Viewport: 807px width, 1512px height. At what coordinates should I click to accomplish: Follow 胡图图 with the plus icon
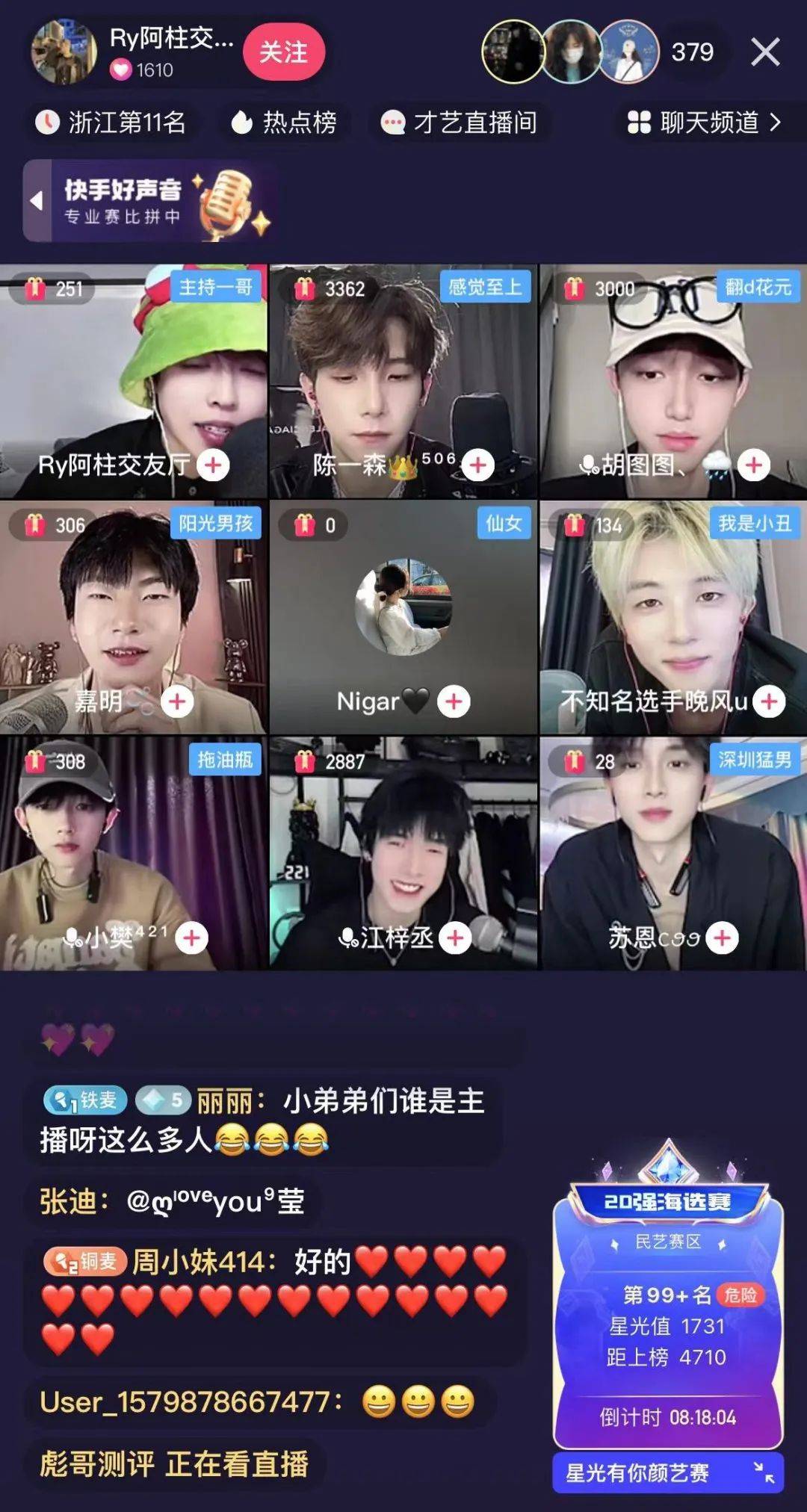coord(753,465)
